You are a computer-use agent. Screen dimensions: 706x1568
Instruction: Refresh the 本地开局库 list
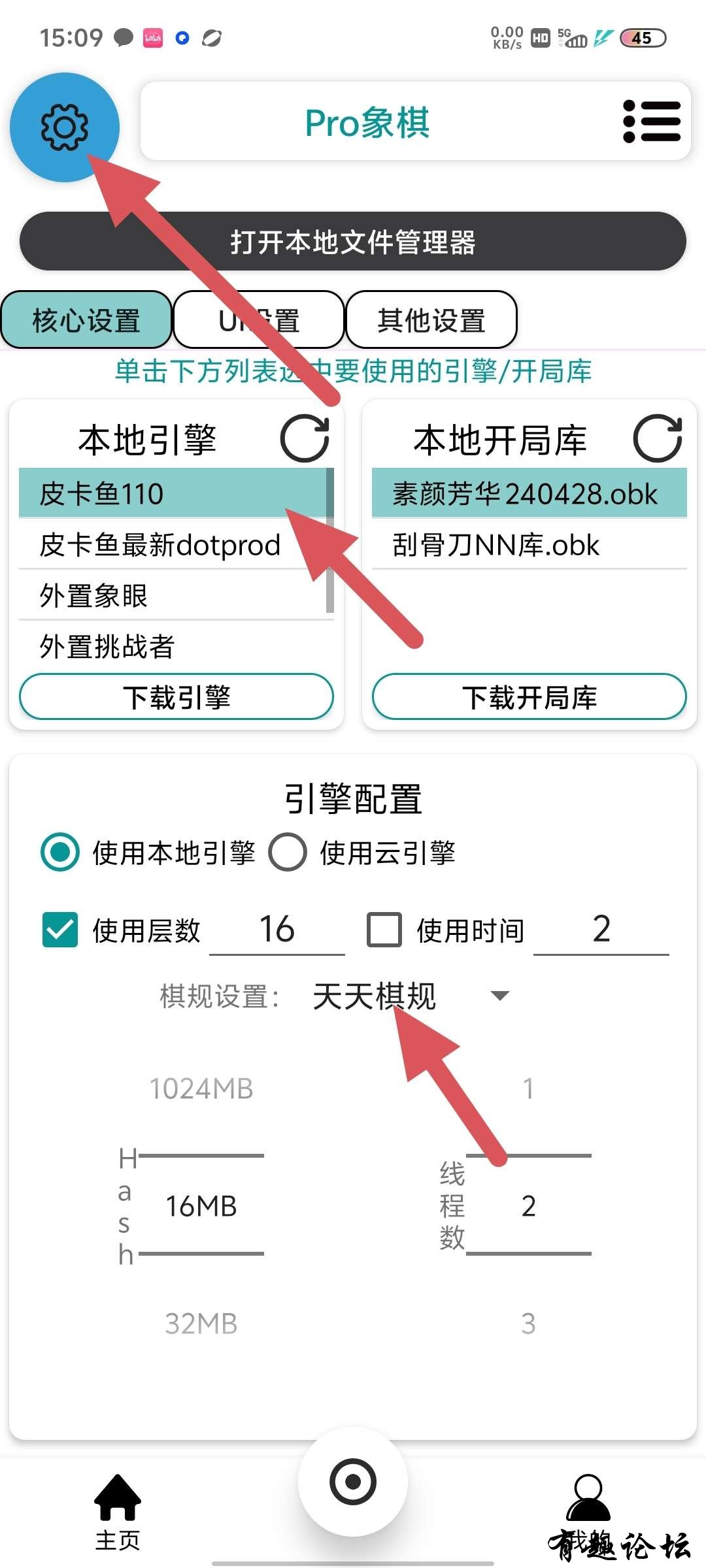click(658, 438)
